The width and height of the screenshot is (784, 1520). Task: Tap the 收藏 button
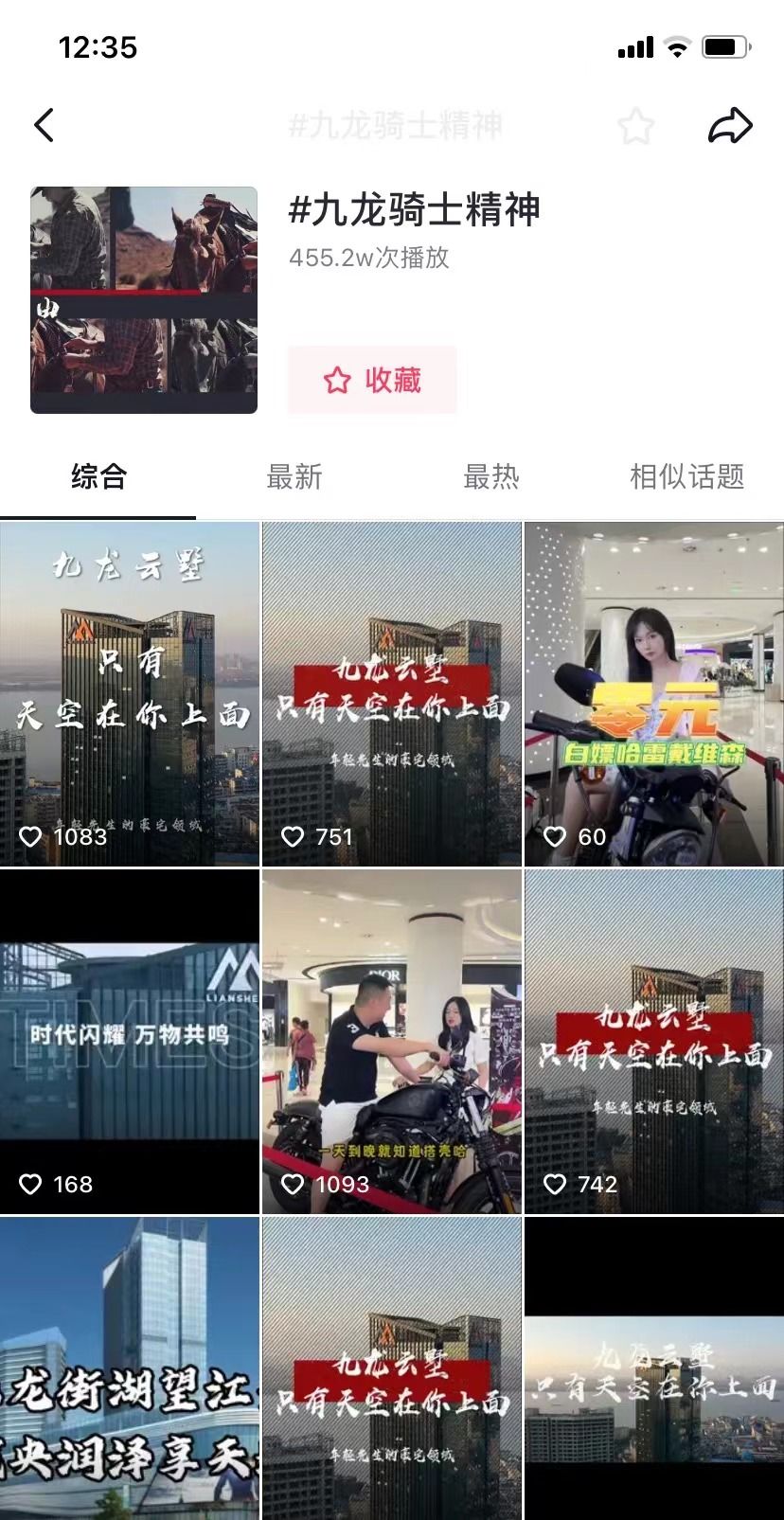(x=372, y=380)
